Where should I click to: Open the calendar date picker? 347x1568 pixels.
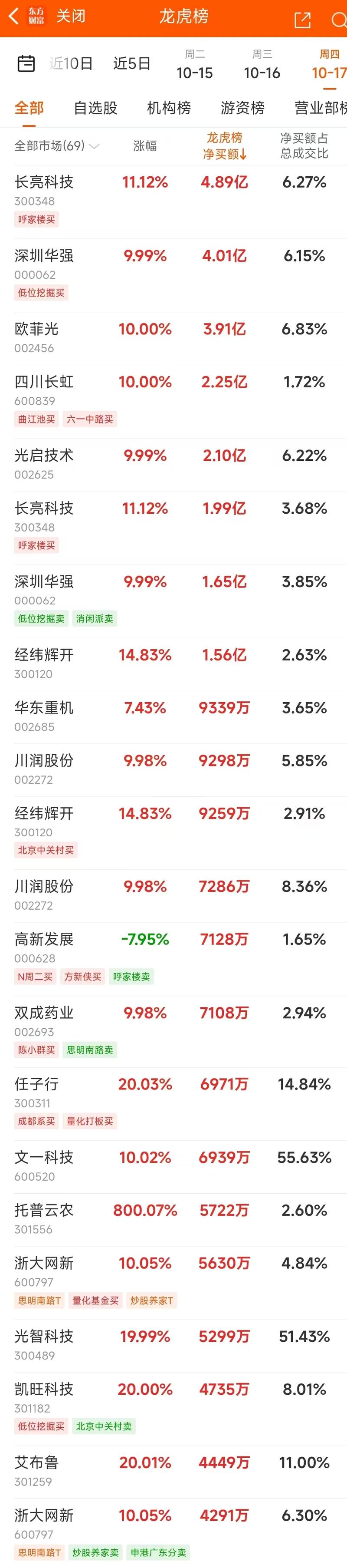click(x=26, y=63)
